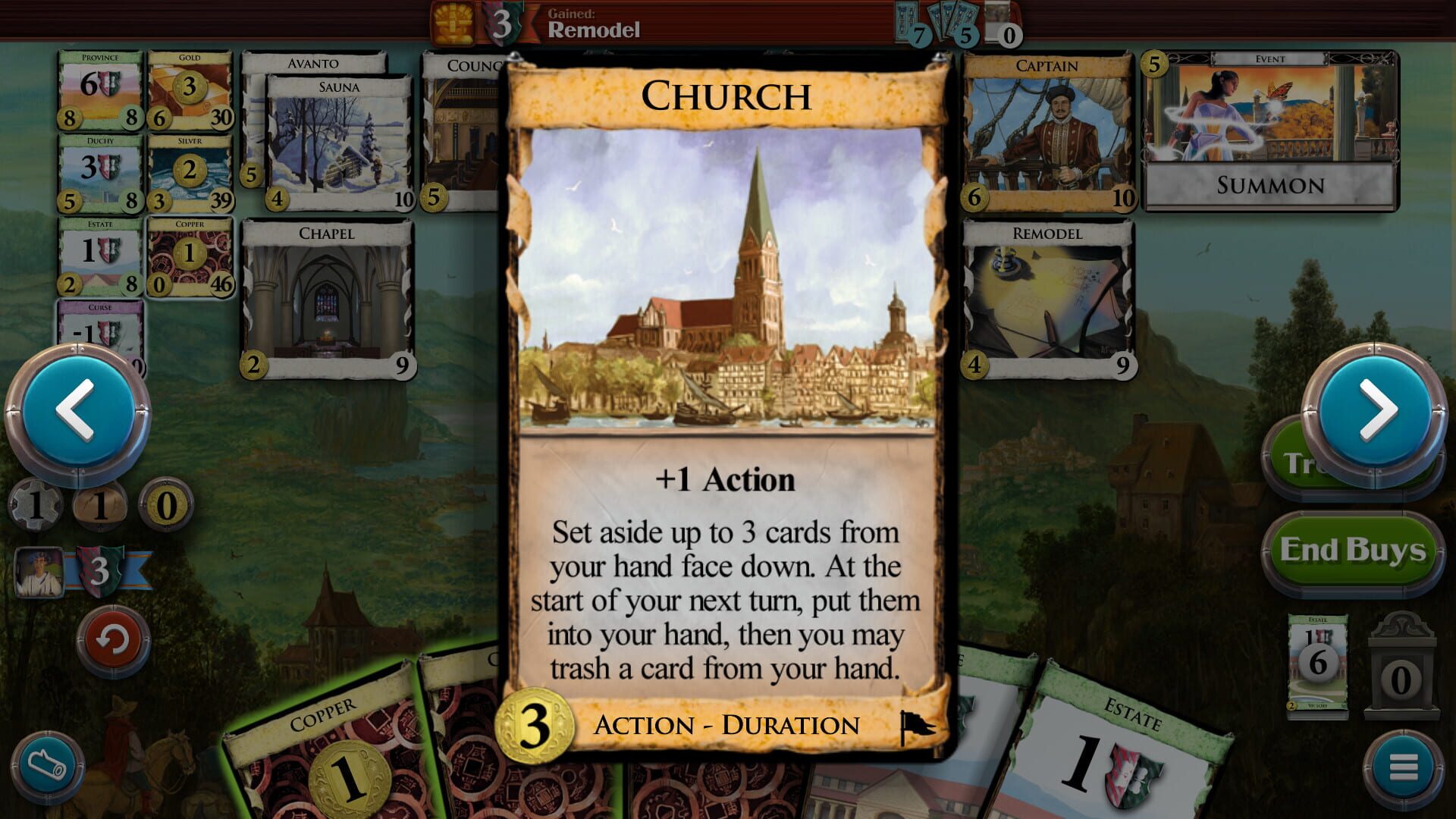Screen dimensions: 1456x819
Task: Select the Estate supply pile
Action: [x=100, y=256]
